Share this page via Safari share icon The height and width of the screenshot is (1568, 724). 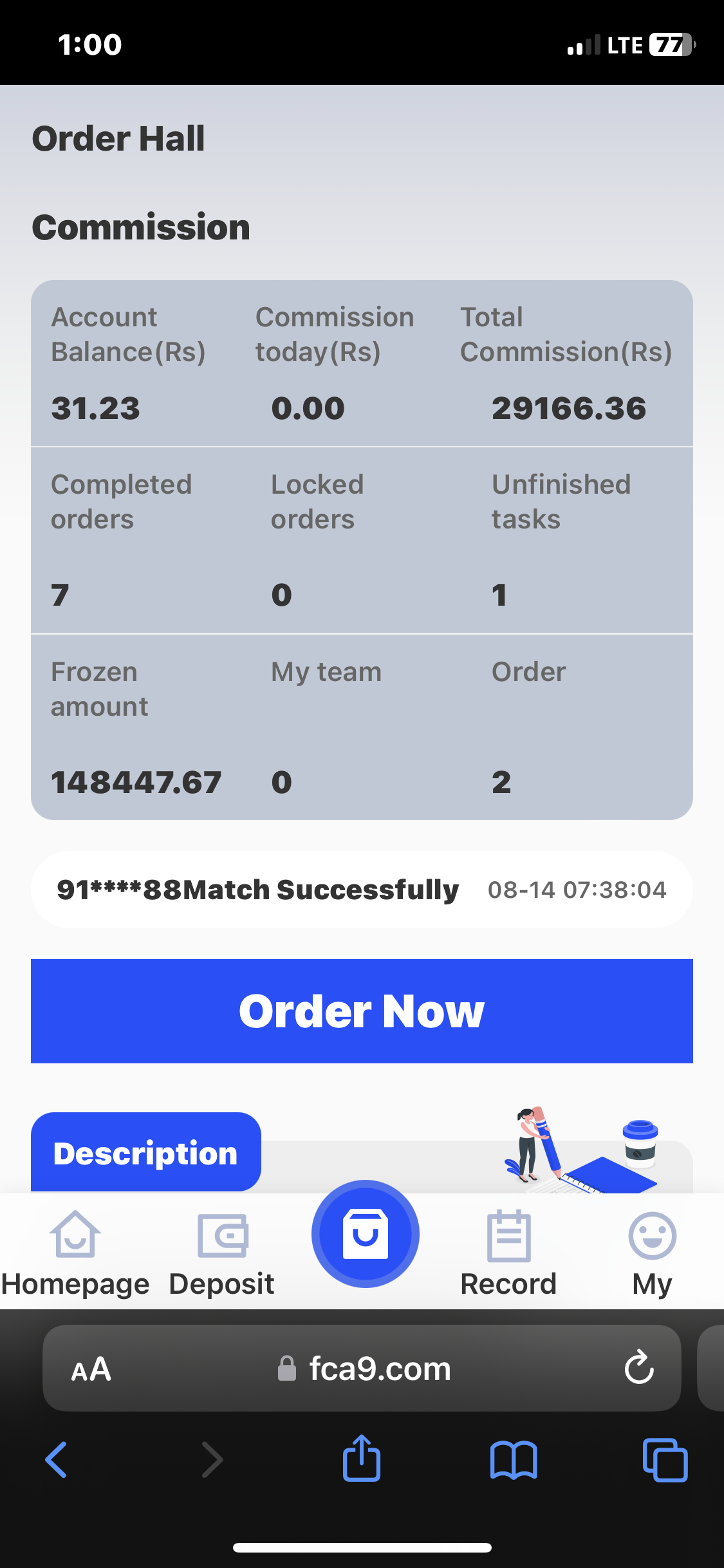[x=362, y=1459]
